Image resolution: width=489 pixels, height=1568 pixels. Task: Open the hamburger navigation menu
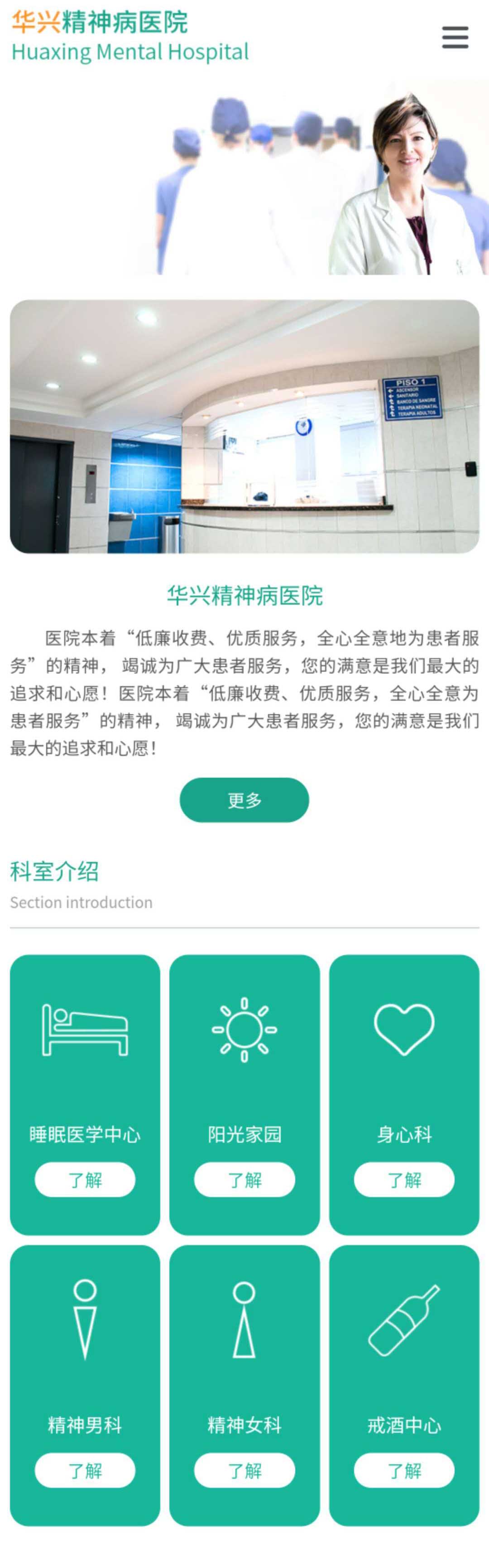click(454, 37)
